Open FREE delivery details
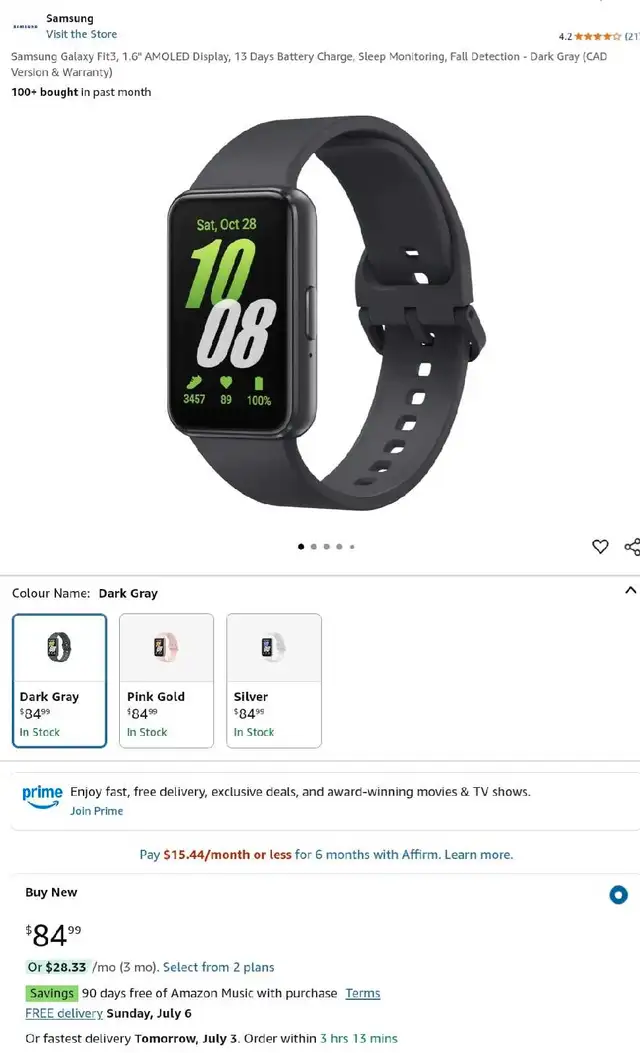 click(x=64, y=1013)
